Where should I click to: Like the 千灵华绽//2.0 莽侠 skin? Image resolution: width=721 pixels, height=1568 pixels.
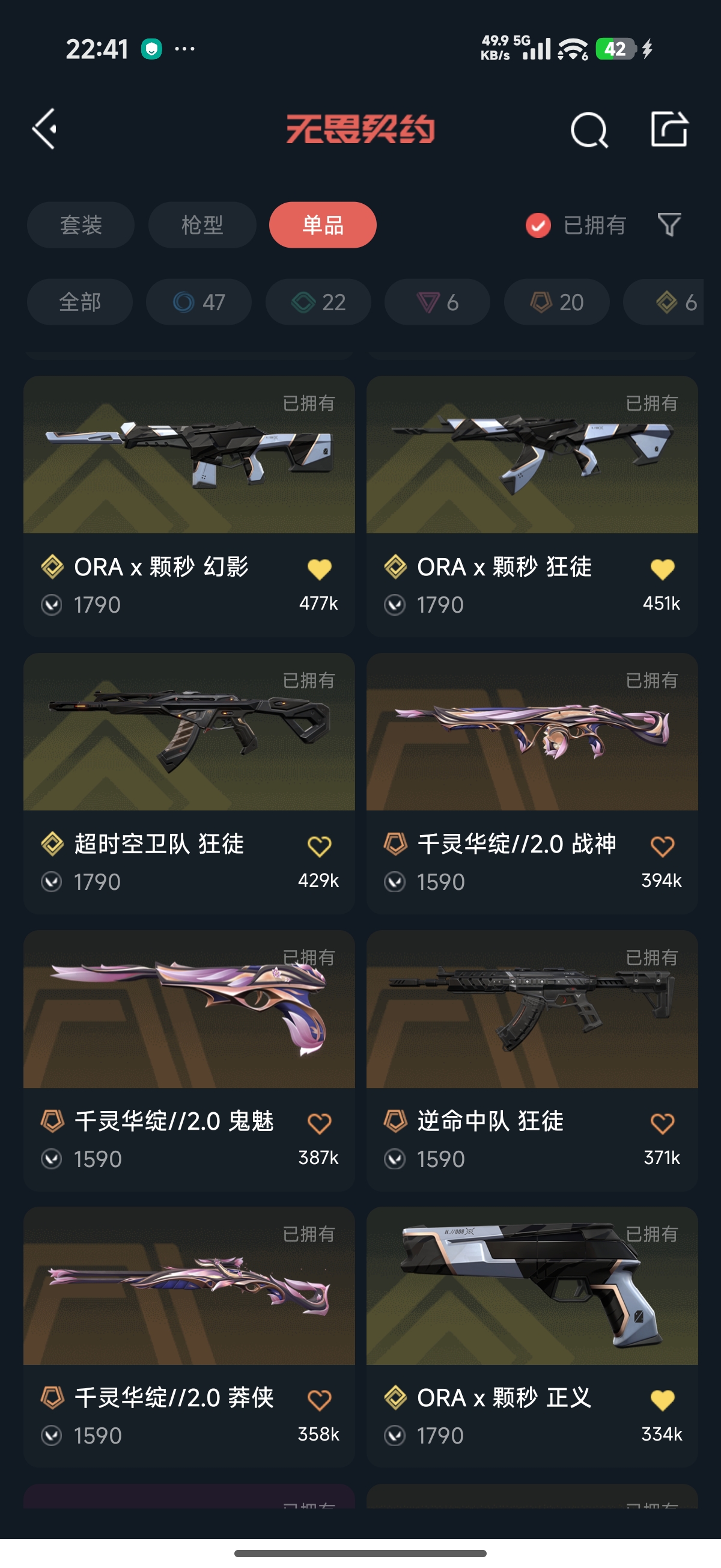point(320,1400)
